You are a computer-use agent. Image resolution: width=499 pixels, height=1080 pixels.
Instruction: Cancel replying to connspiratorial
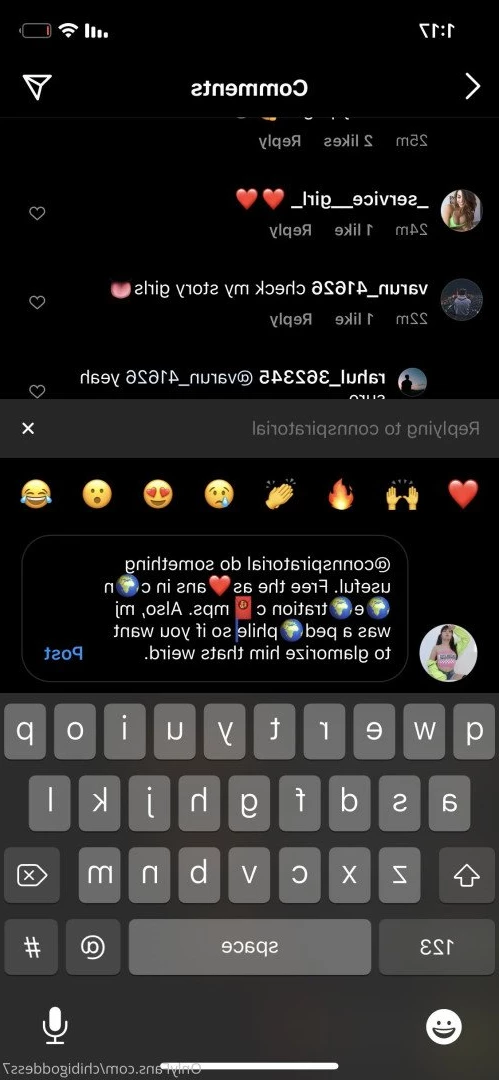tap(28, 428)
